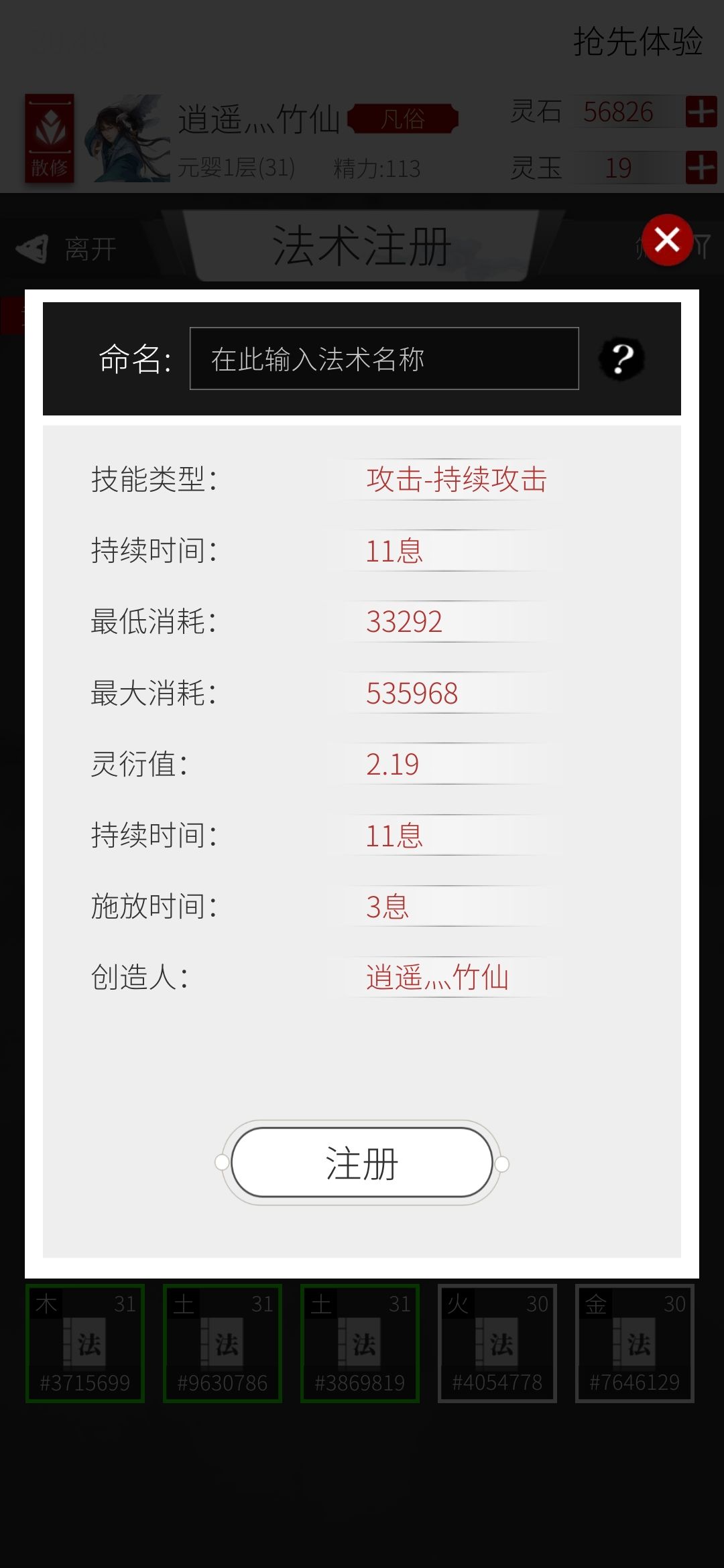Click the plus icon next to 灵石 currency
This screenshot has width=724, height=1568.
[699, 113]
